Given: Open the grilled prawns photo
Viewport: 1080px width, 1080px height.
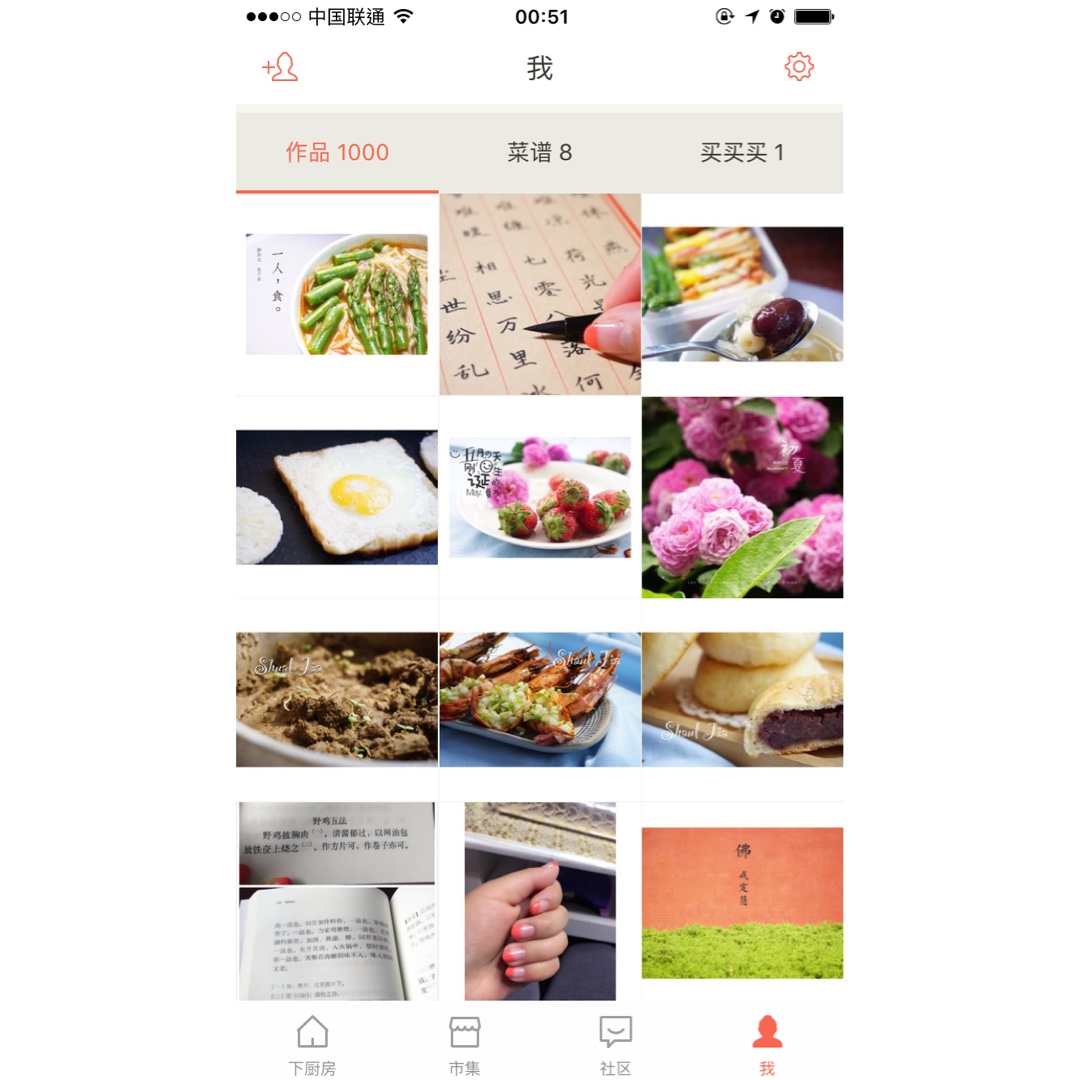Looking at the screenshot, I should pos(540,699).
